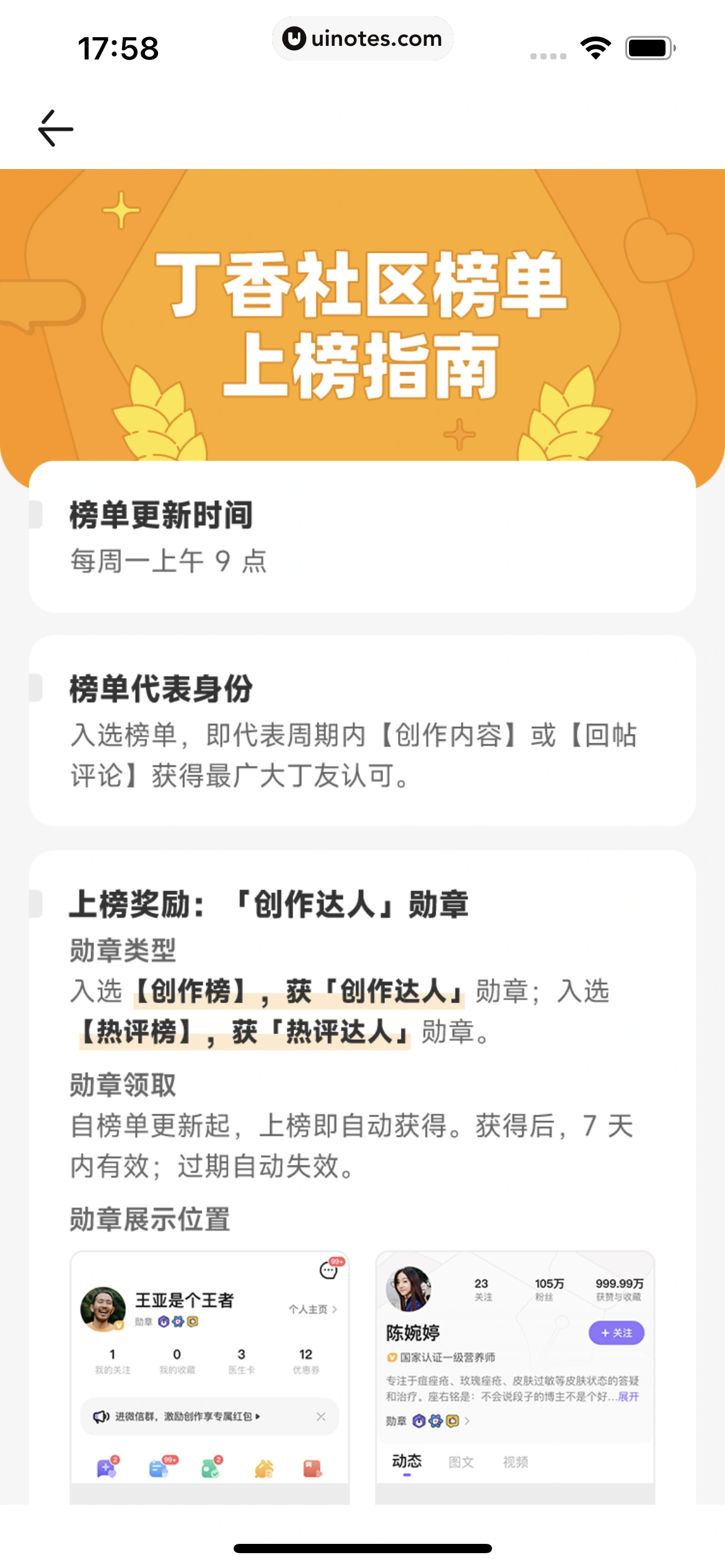Open the message bubble icon with 99+ badge
Viewport: 725px width, 1568px height.
coord(327,1271)
